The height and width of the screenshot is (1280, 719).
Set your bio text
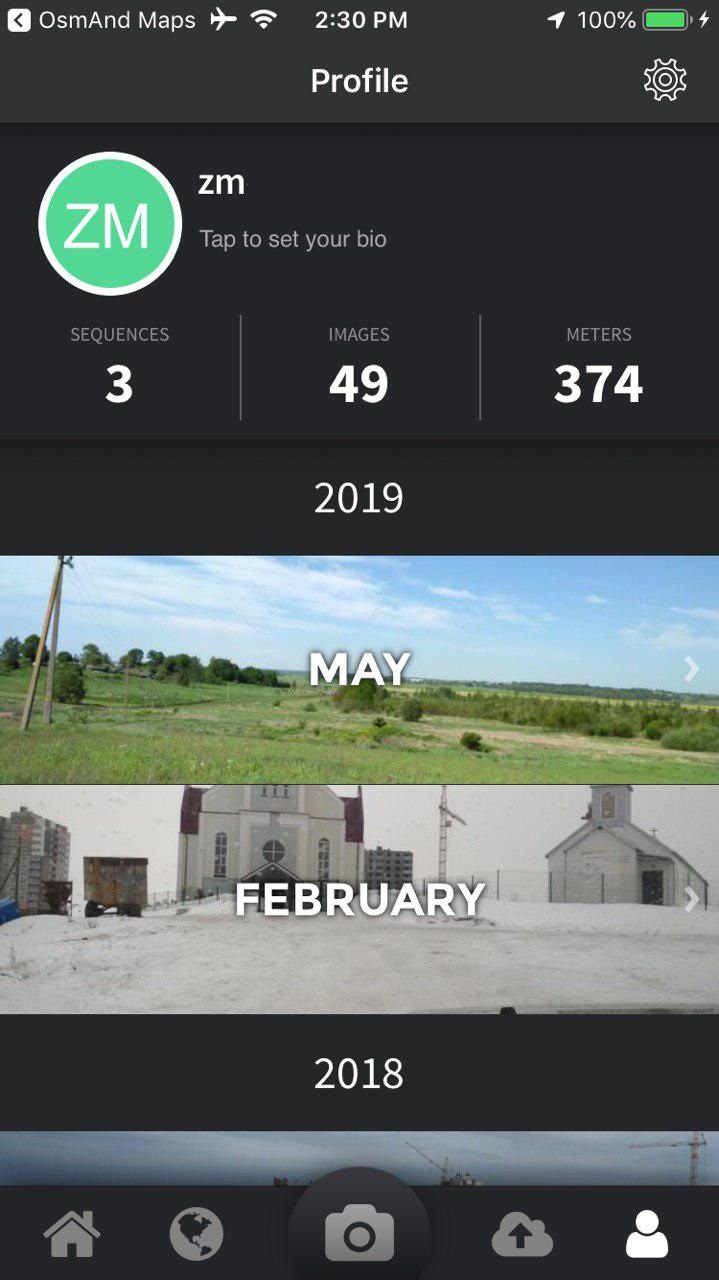(x=293, y=239)
